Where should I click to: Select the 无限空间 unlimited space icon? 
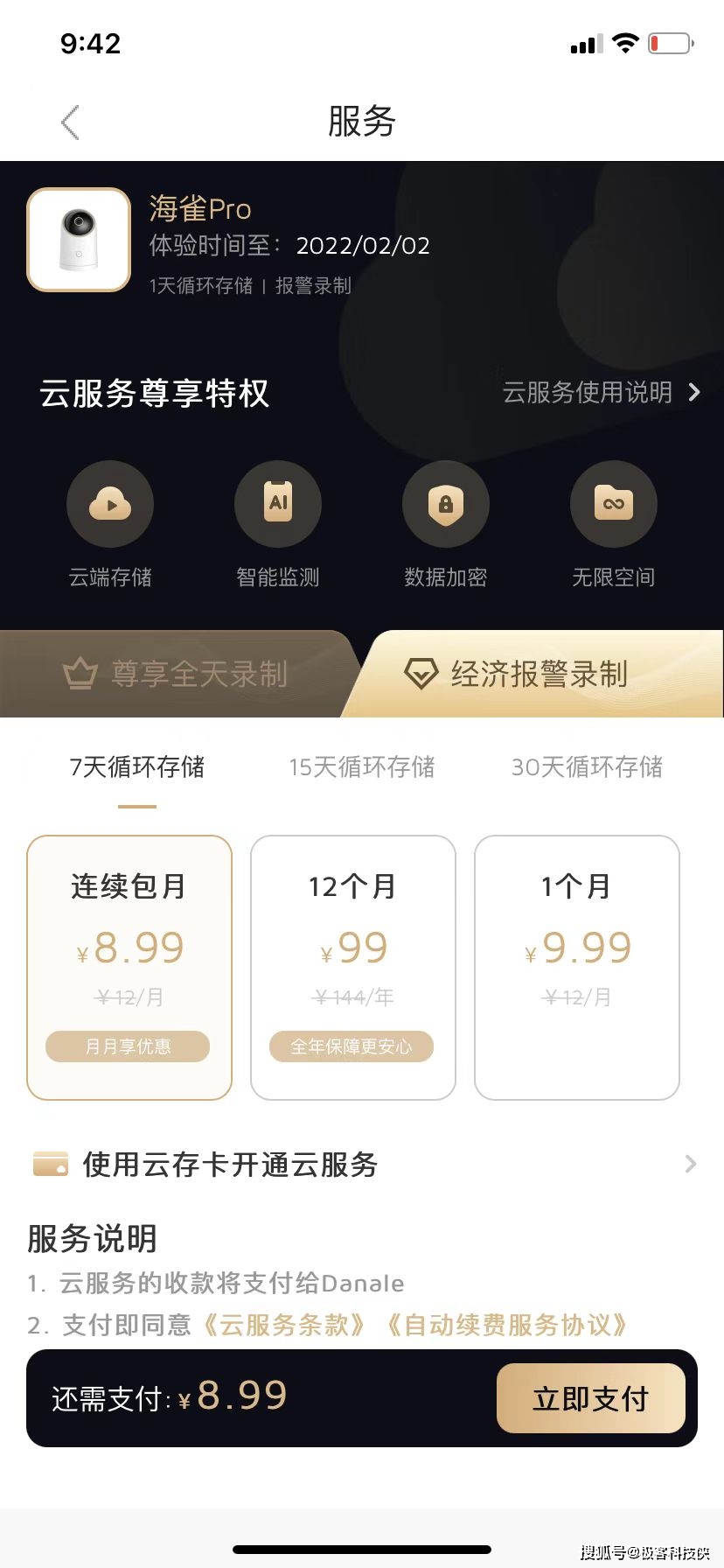tap(613, 503)
